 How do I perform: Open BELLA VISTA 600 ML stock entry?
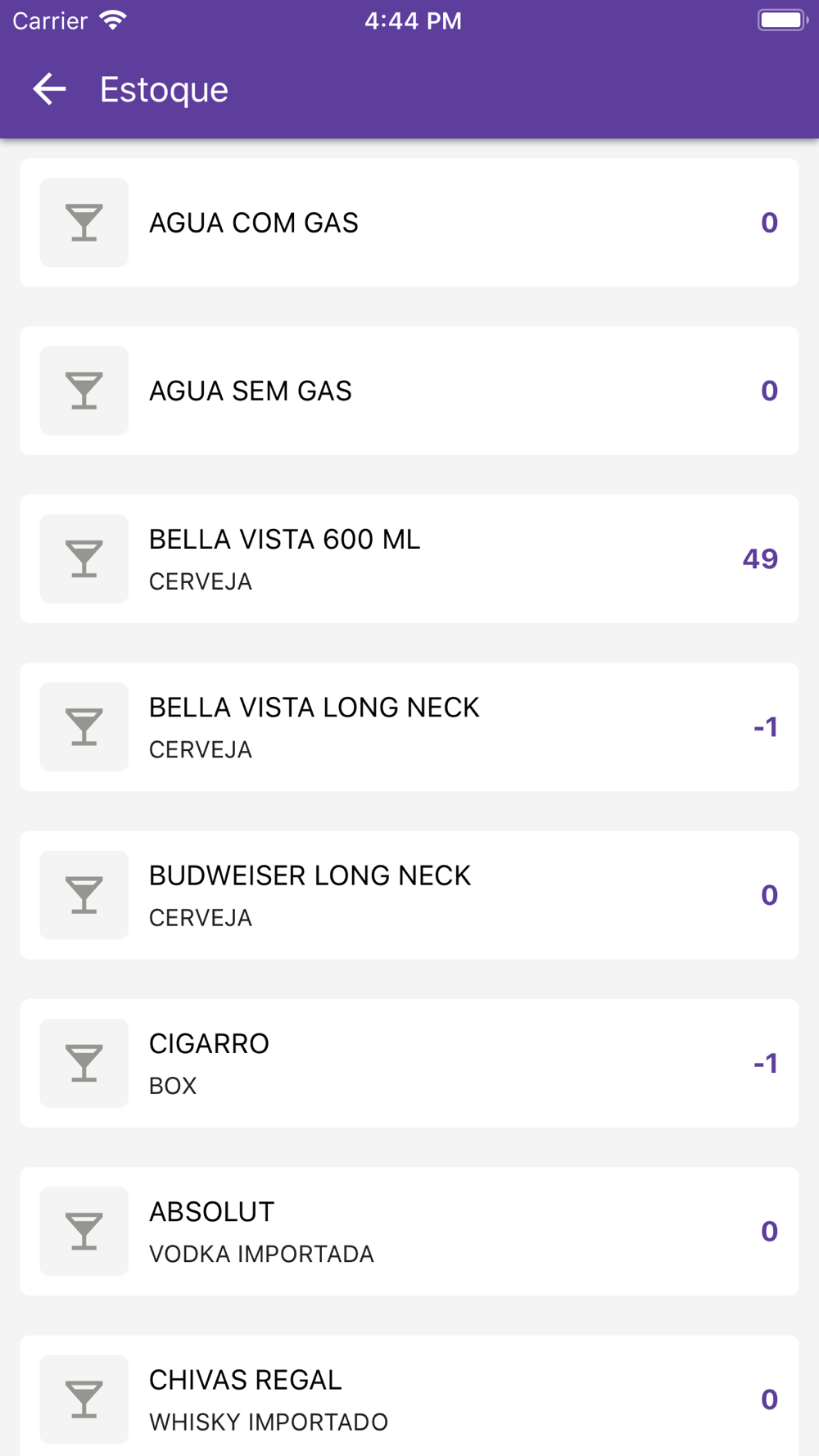click(409, 558)
